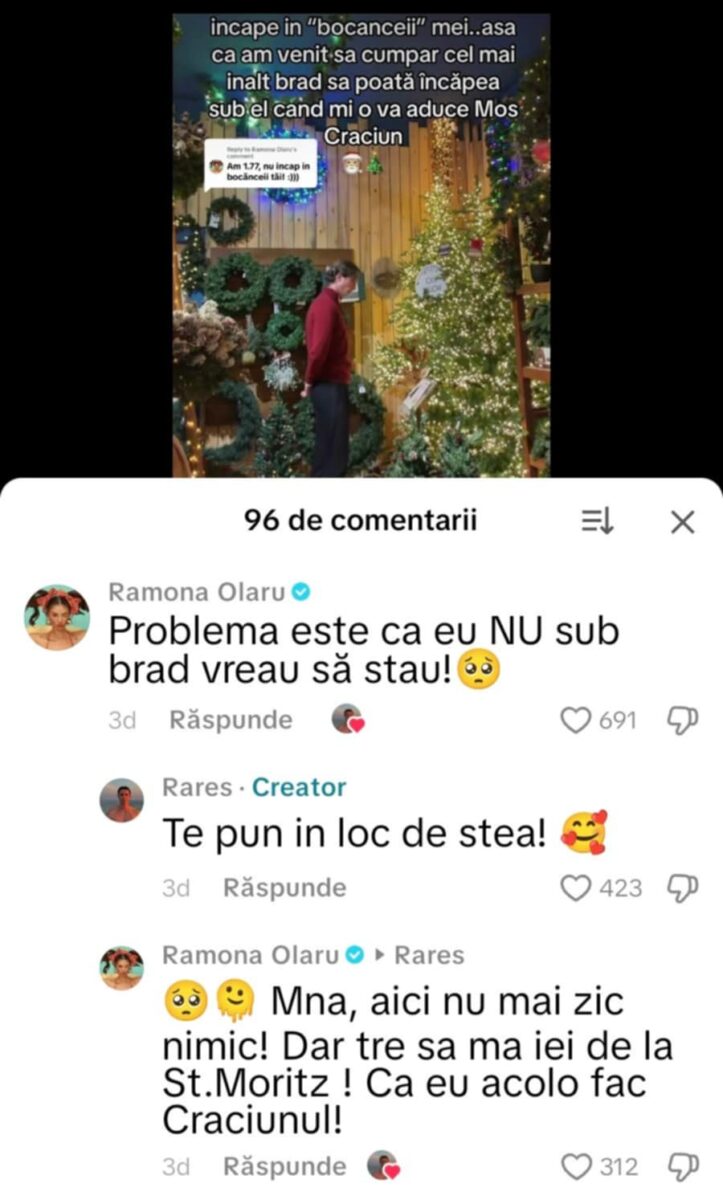Dislike Ramona's comment about sitting under the tree
The height and width of the screenshot is (1200, 723).
pos(681,720)
